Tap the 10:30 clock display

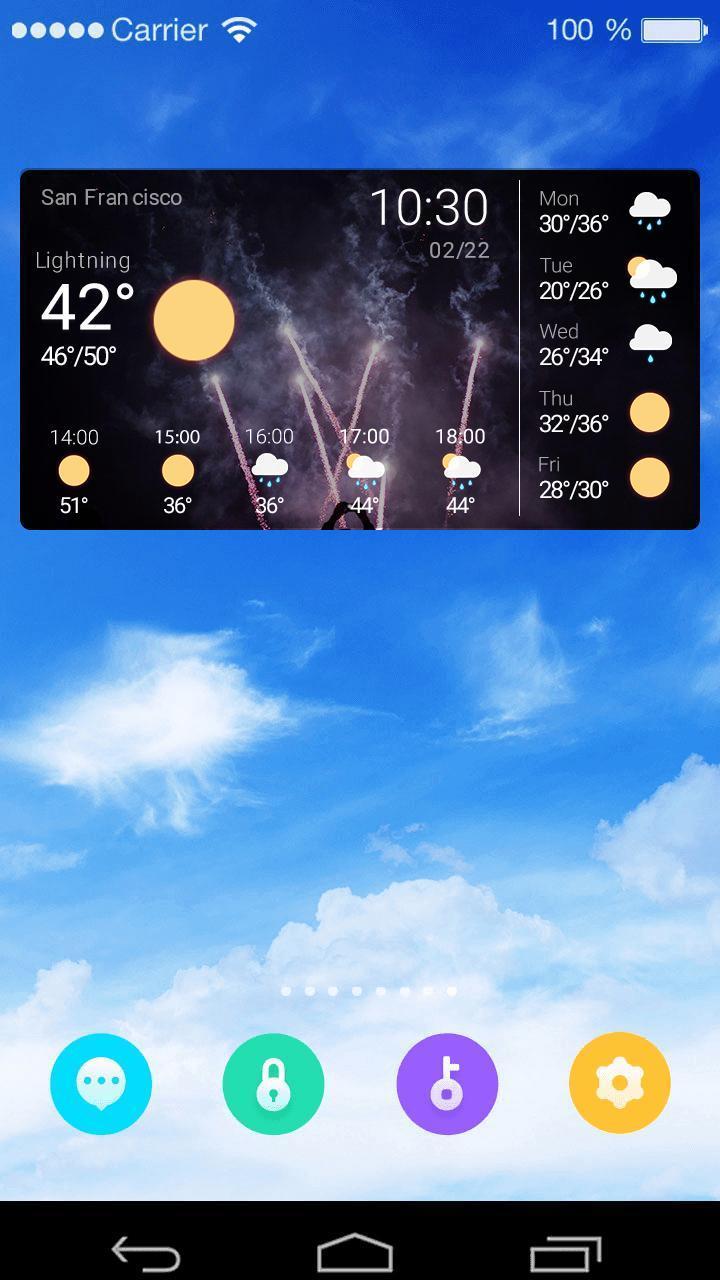click(430, 210)
